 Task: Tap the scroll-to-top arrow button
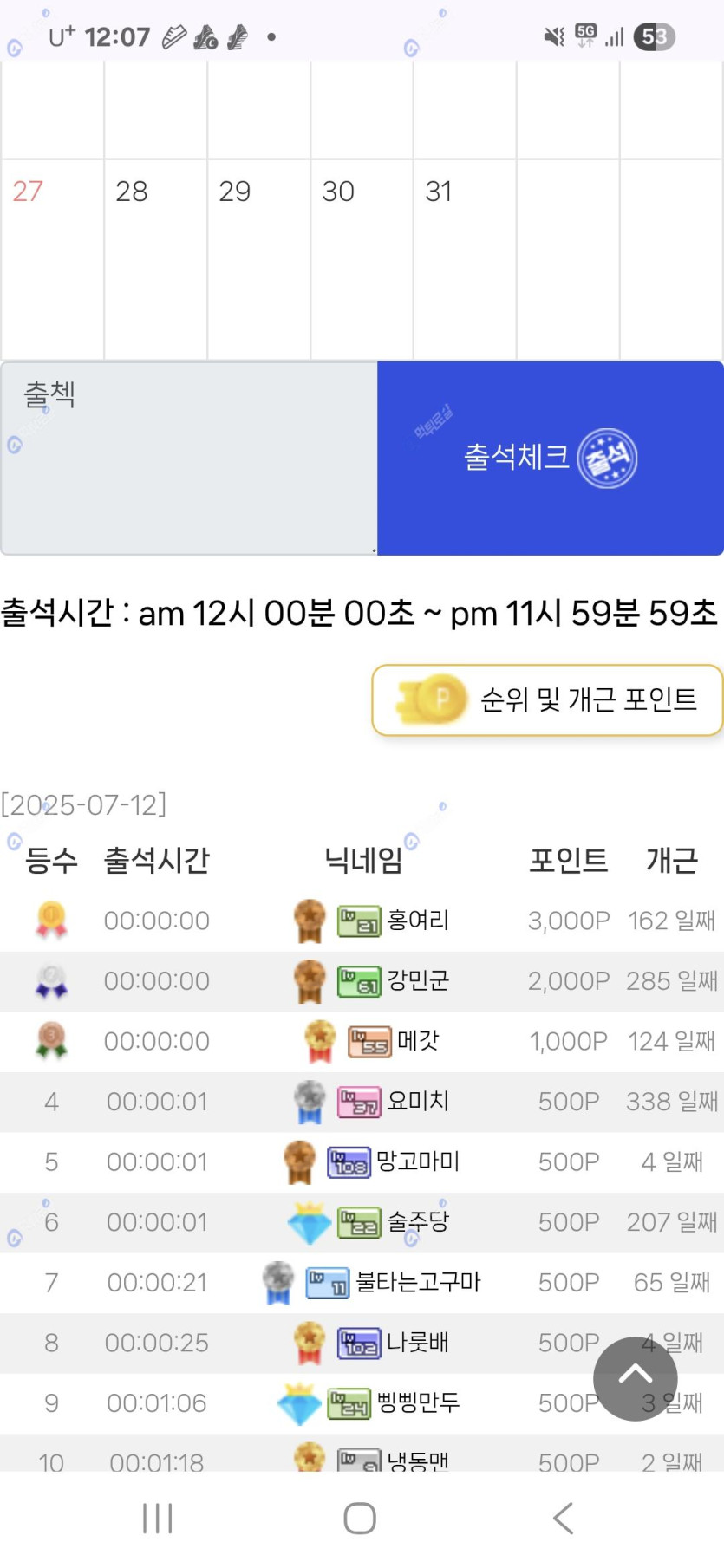[635, 1377]
